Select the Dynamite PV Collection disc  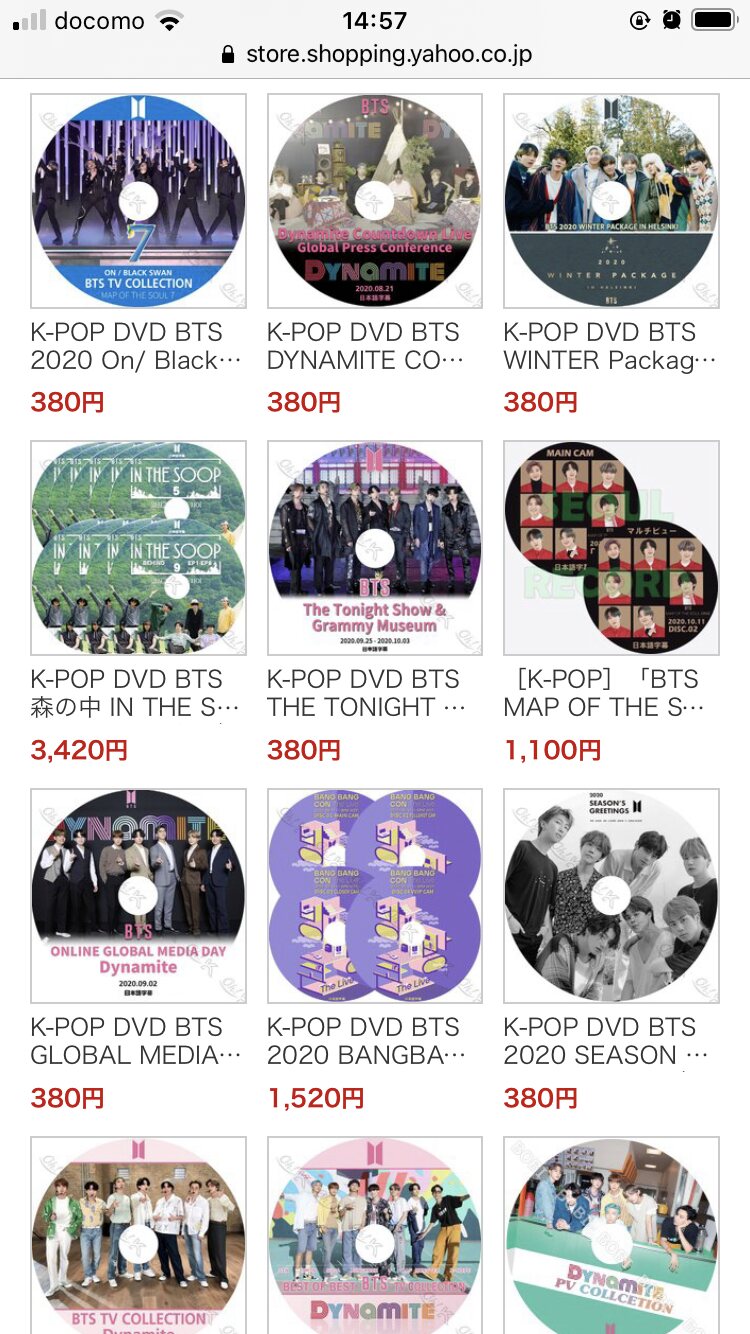pos(611,1235)
